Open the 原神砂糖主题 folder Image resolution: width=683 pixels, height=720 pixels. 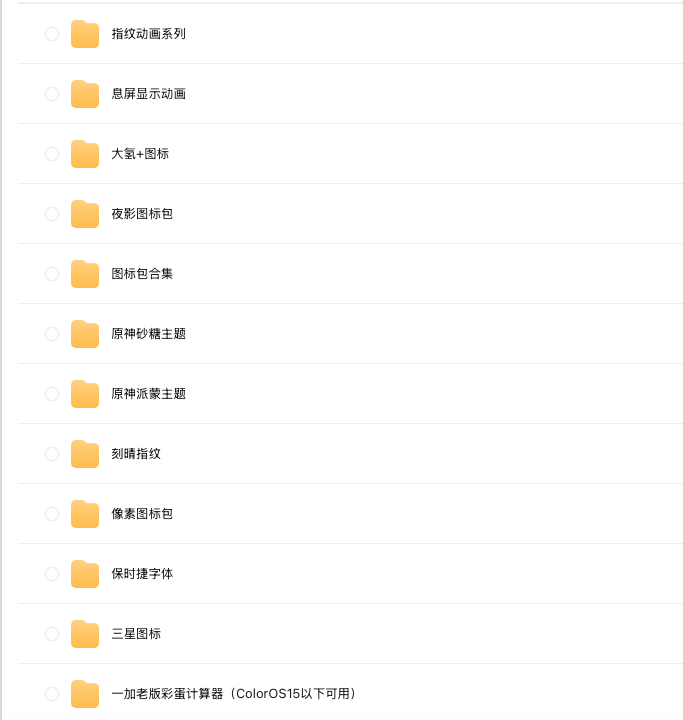pyautogui.click(x=148, y=334)
